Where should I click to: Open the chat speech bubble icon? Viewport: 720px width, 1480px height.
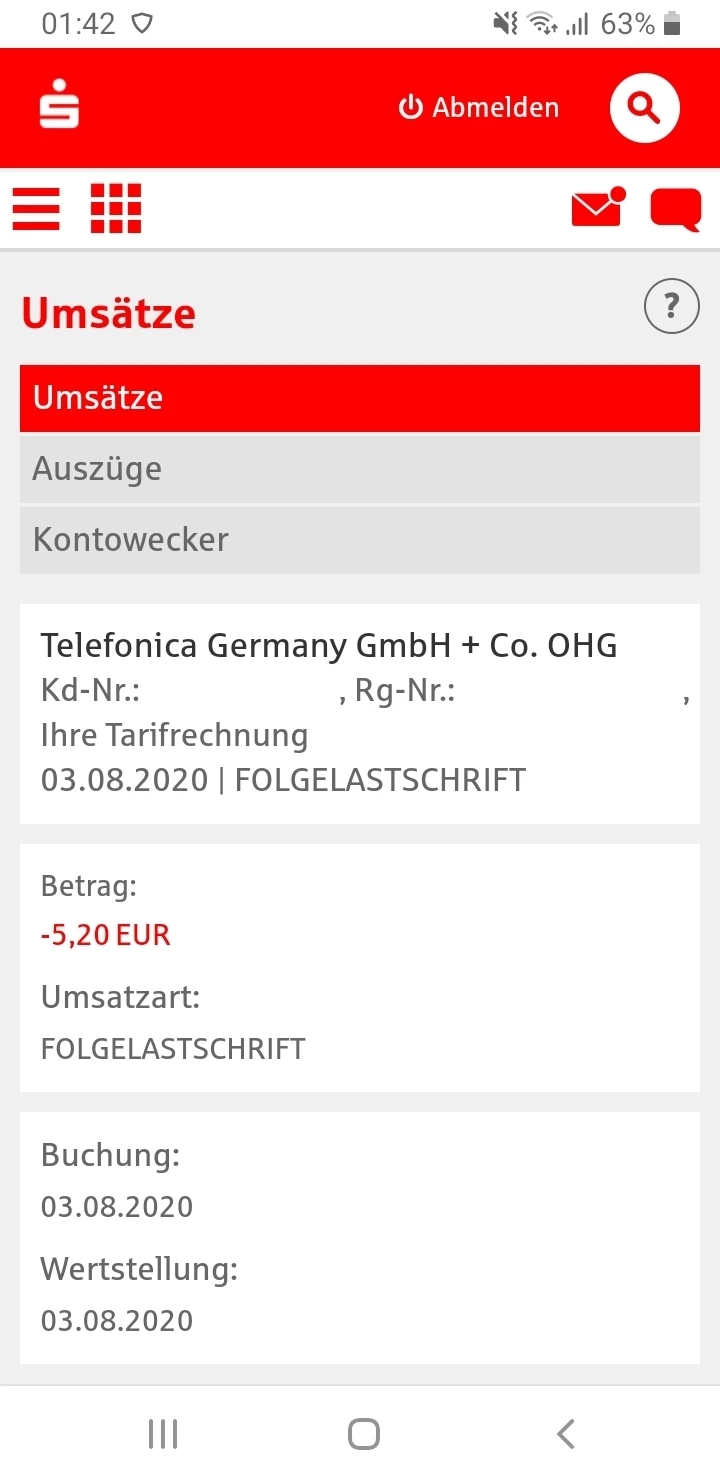675,209
